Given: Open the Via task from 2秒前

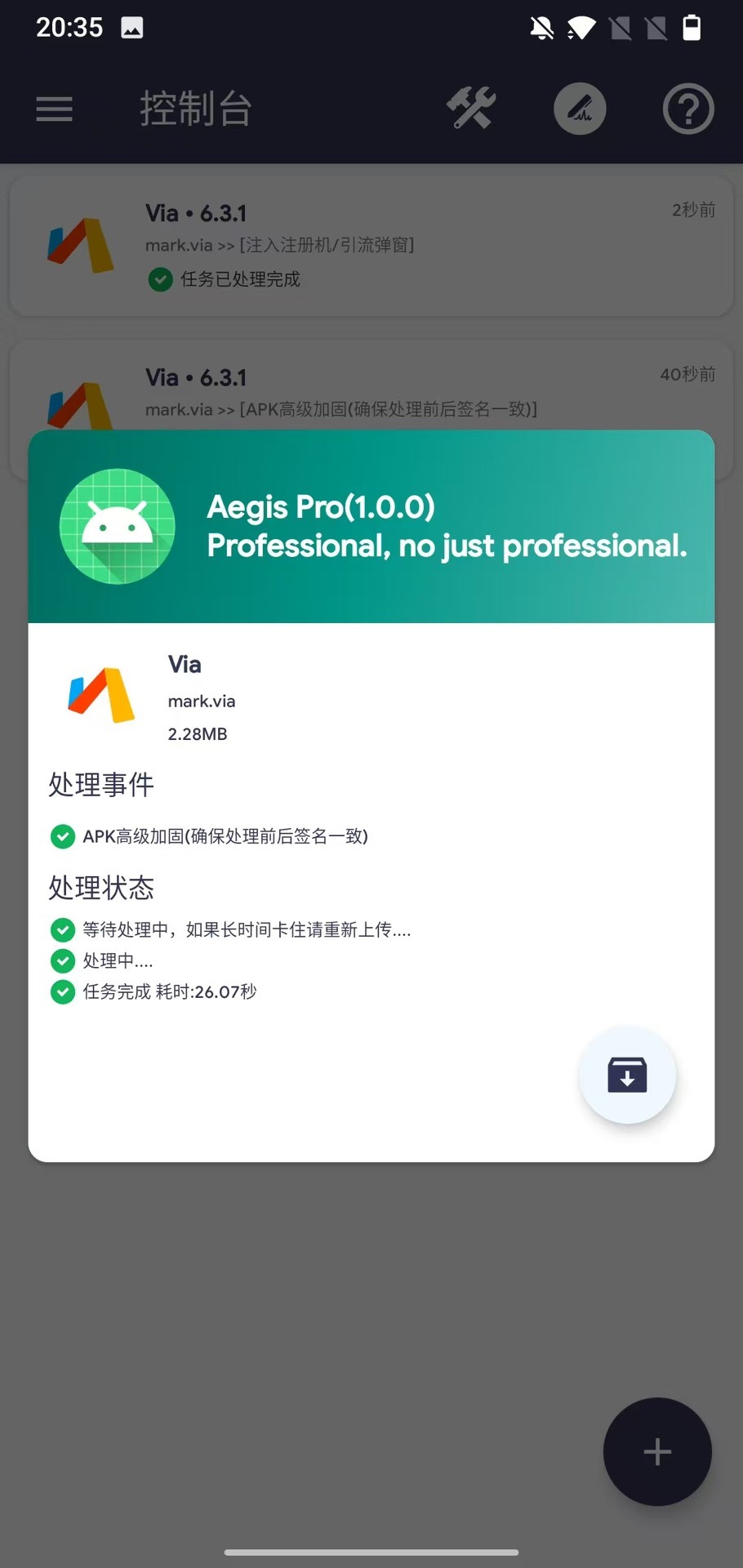Looking at the screenshot, I should [x=371, y=245].
